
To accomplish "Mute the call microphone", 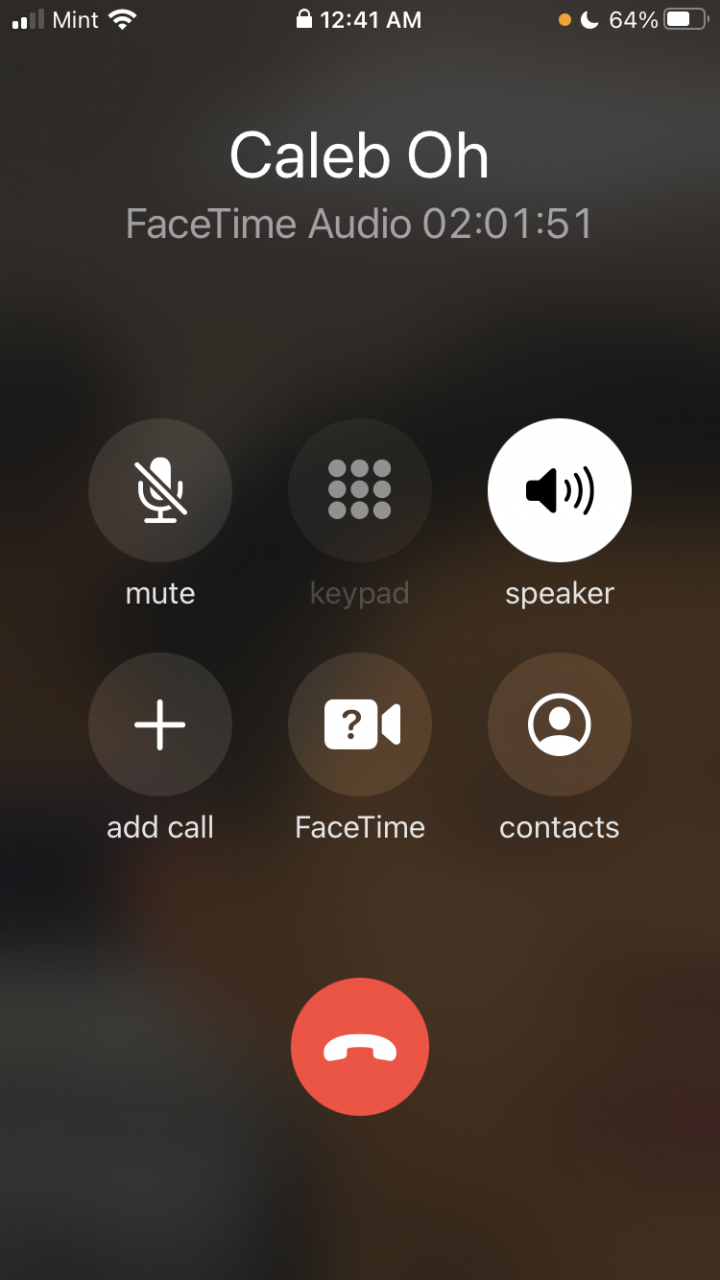I will [160, 490].
